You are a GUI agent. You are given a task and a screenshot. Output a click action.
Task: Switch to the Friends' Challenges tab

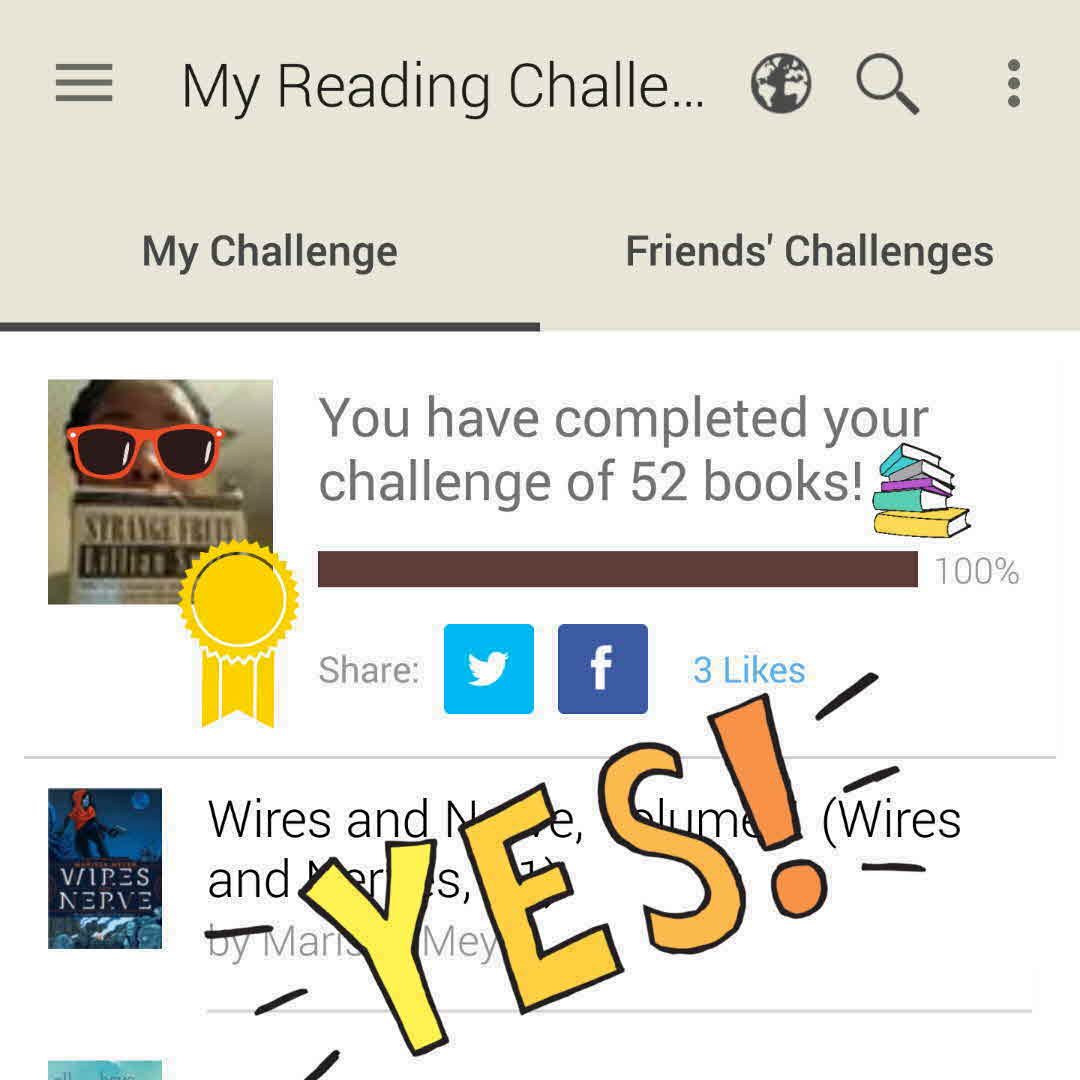tap(809, 252)
